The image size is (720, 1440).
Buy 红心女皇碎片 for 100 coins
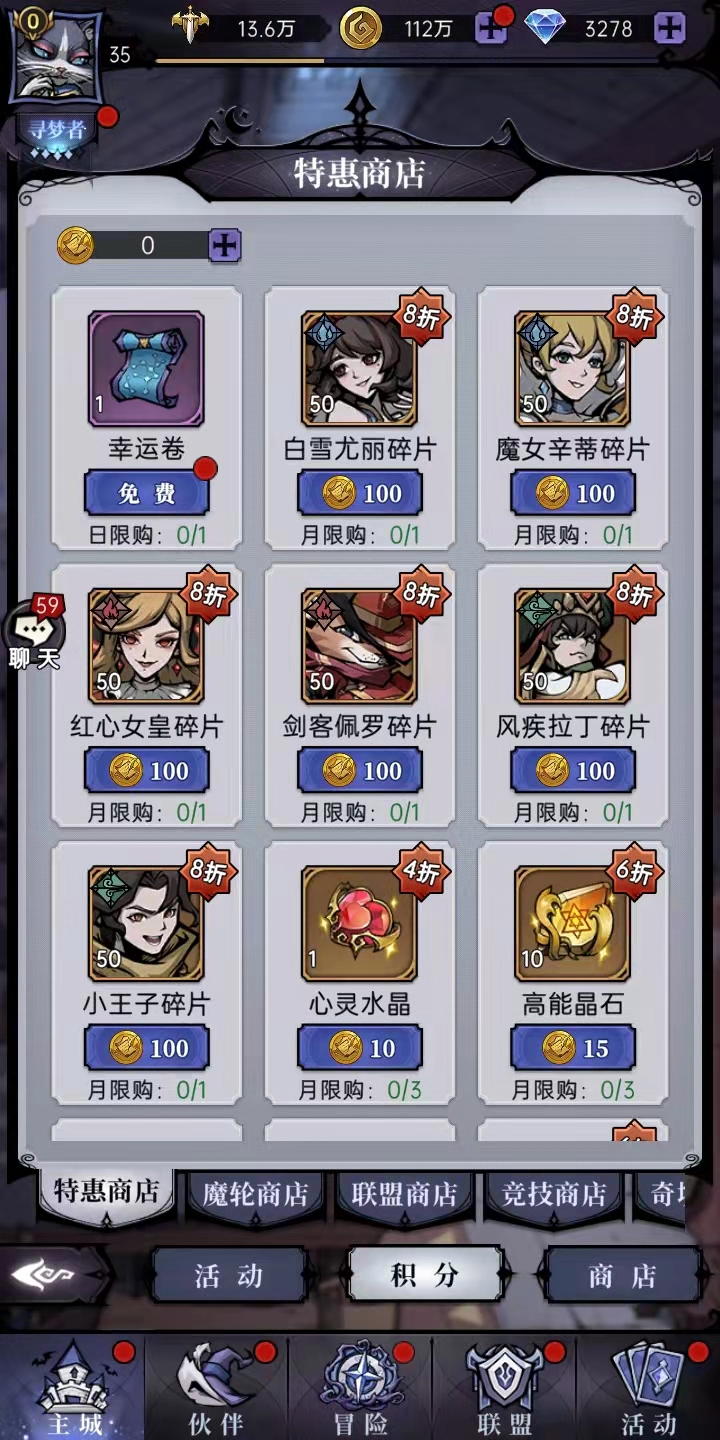(147, 771)
